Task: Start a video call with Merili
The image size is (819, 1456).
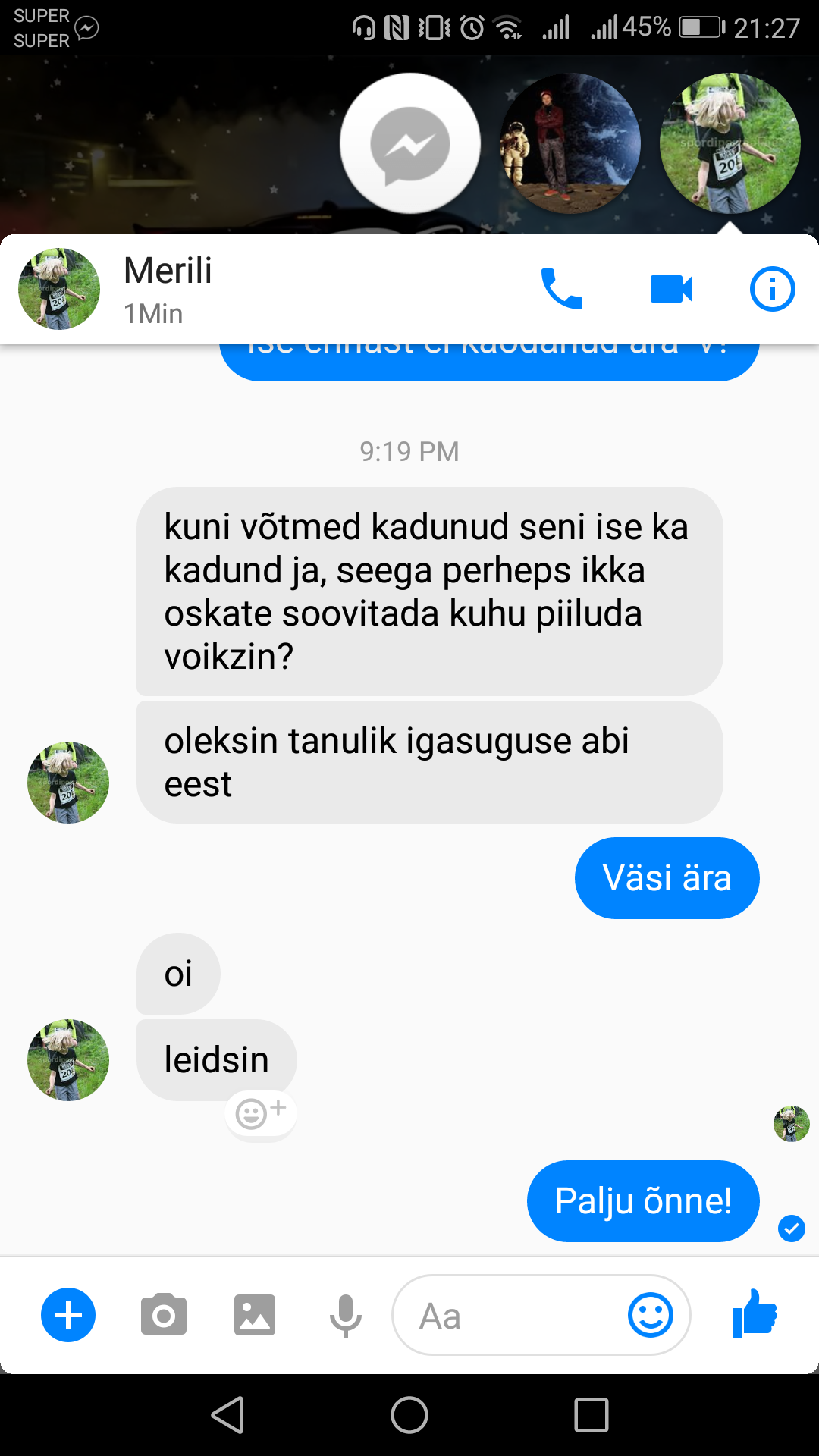Action: point(671,289)
